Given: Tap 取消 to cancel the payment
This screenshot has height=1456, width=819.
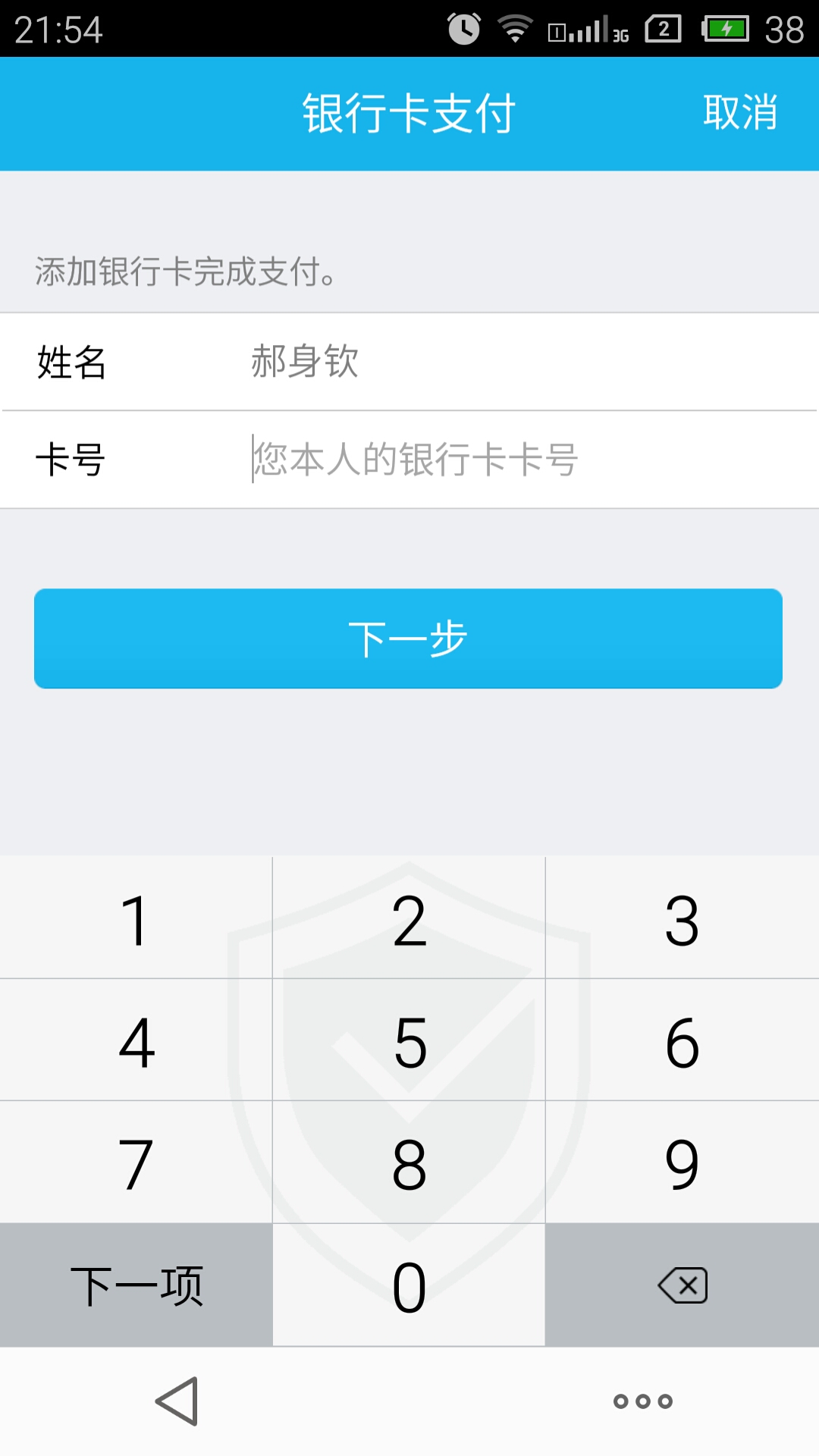Looking at the screenshot, I should tap(739, 112).
